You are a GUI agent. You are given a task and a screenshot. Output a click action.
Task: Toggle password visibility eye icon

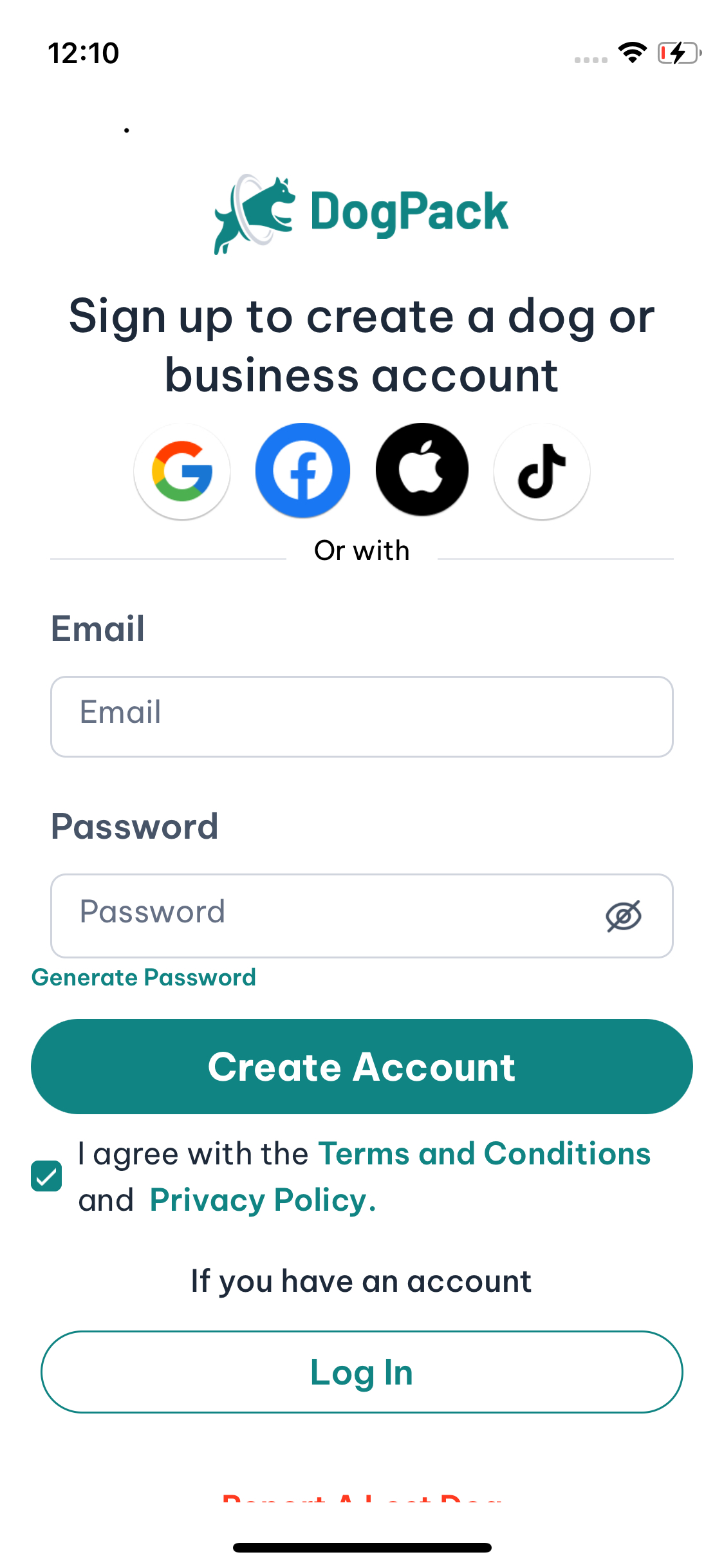[623, 915]
